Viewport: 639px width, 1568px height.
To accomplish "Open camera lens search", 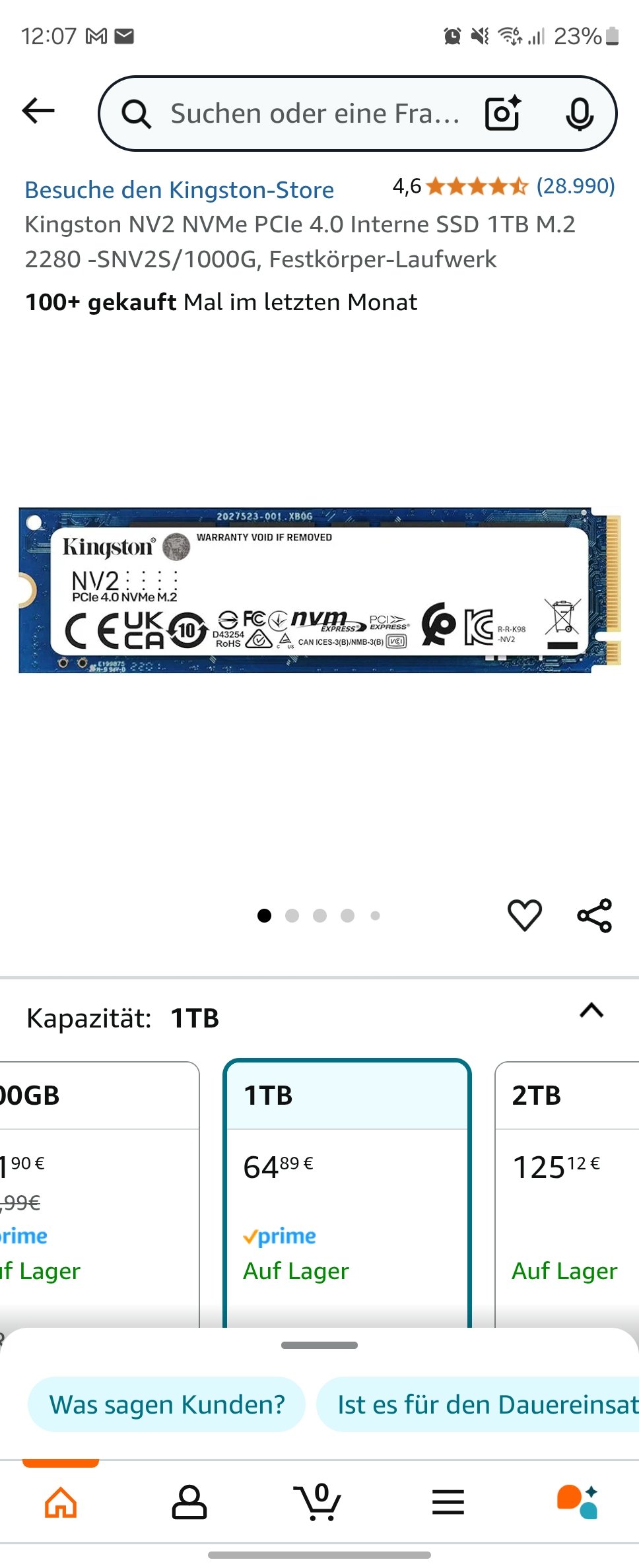I will coord(503,114).
